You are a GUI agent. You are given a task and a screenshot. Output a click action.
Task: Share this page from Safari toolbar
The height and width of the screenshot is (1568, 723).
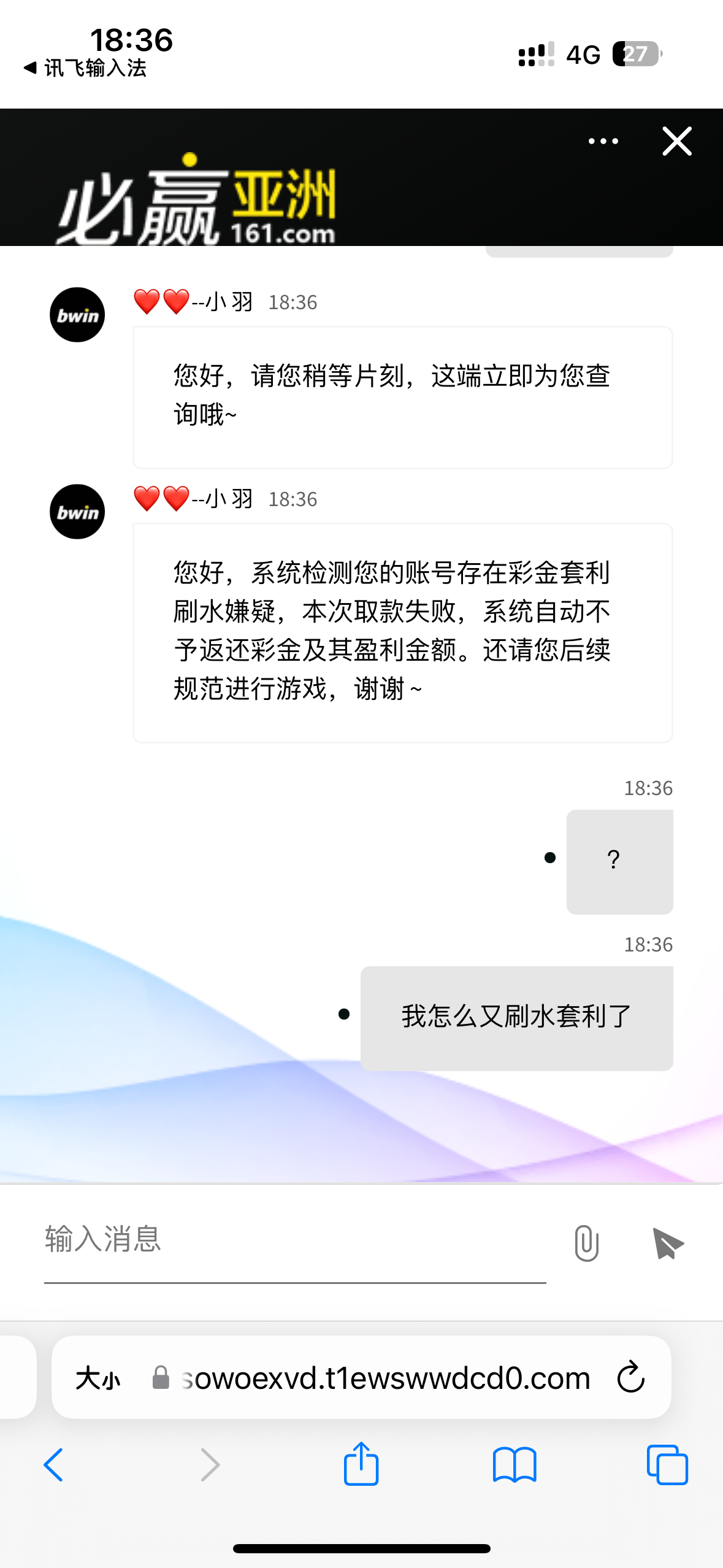point(361,1464)
